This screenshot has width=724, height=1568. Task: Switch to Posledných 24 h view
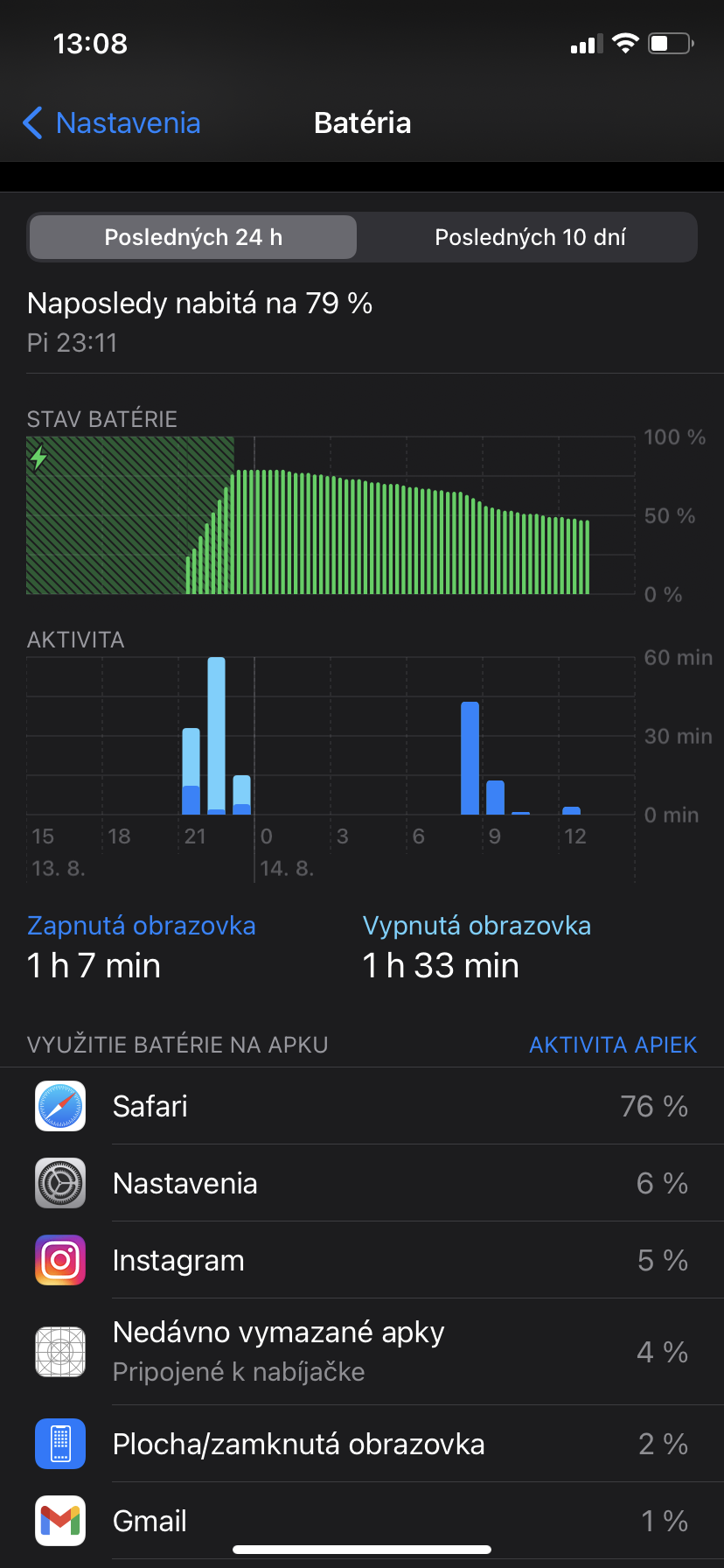tap(193, 237)
